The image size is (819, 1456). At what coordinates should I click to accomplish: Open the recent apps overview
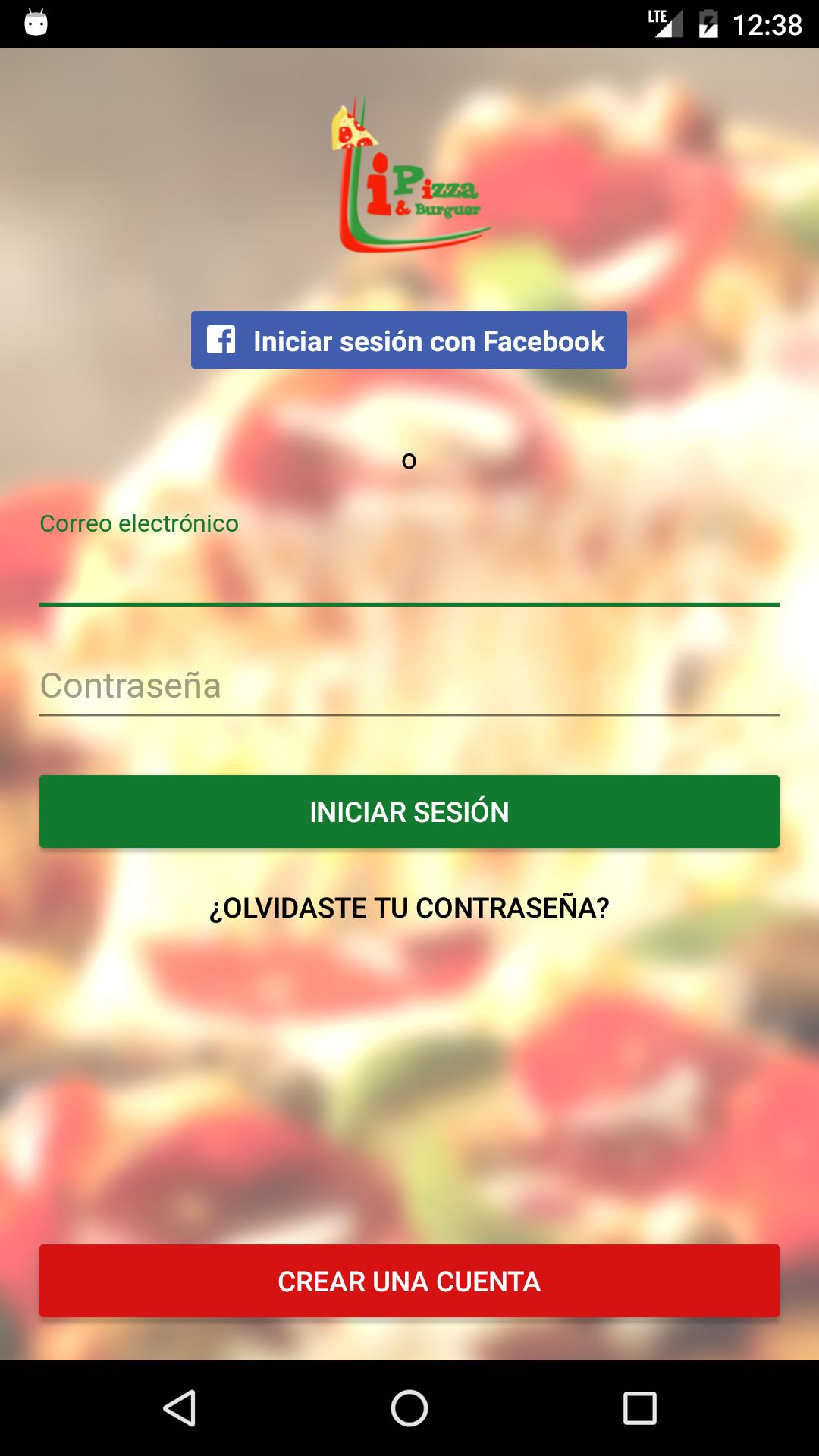[639, 1408]
